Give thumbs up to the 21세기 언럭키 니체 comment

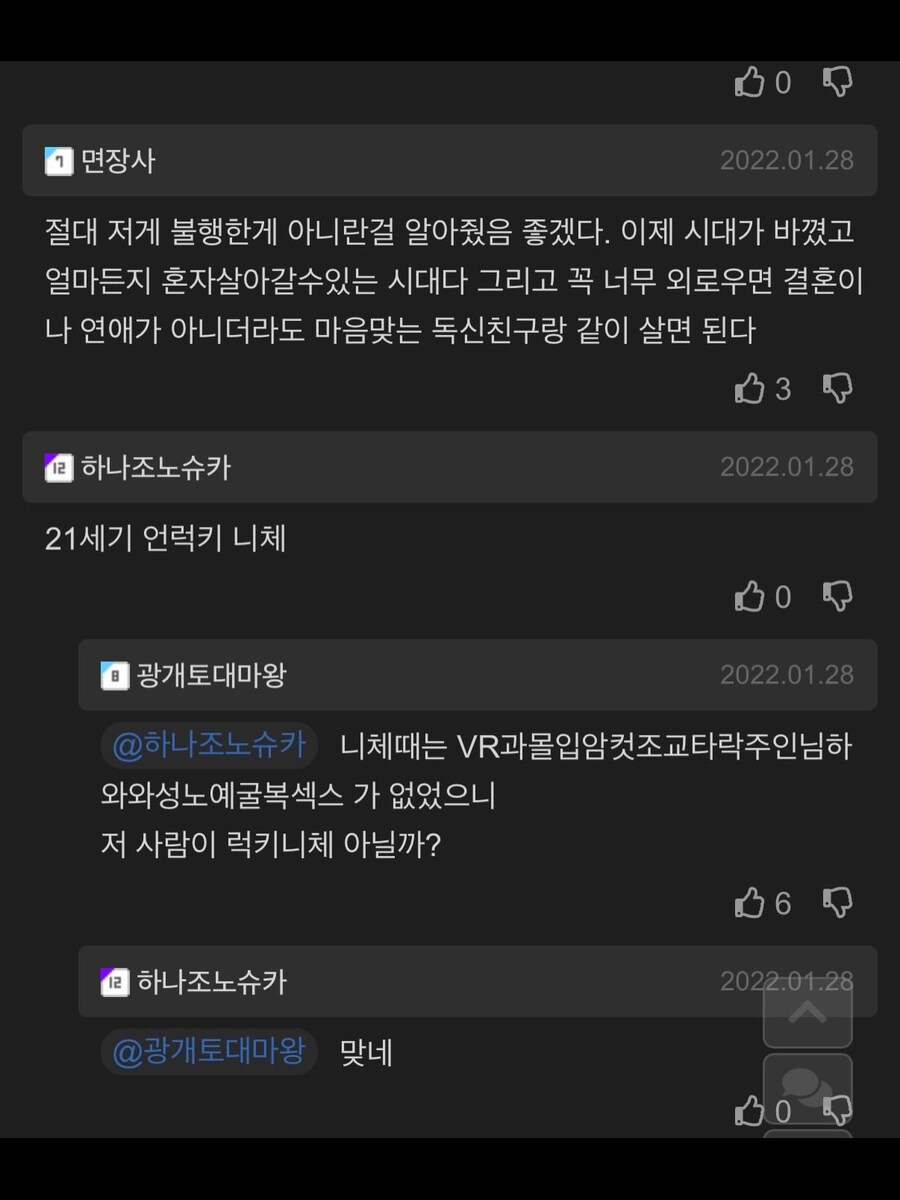[x=748, y=597]
